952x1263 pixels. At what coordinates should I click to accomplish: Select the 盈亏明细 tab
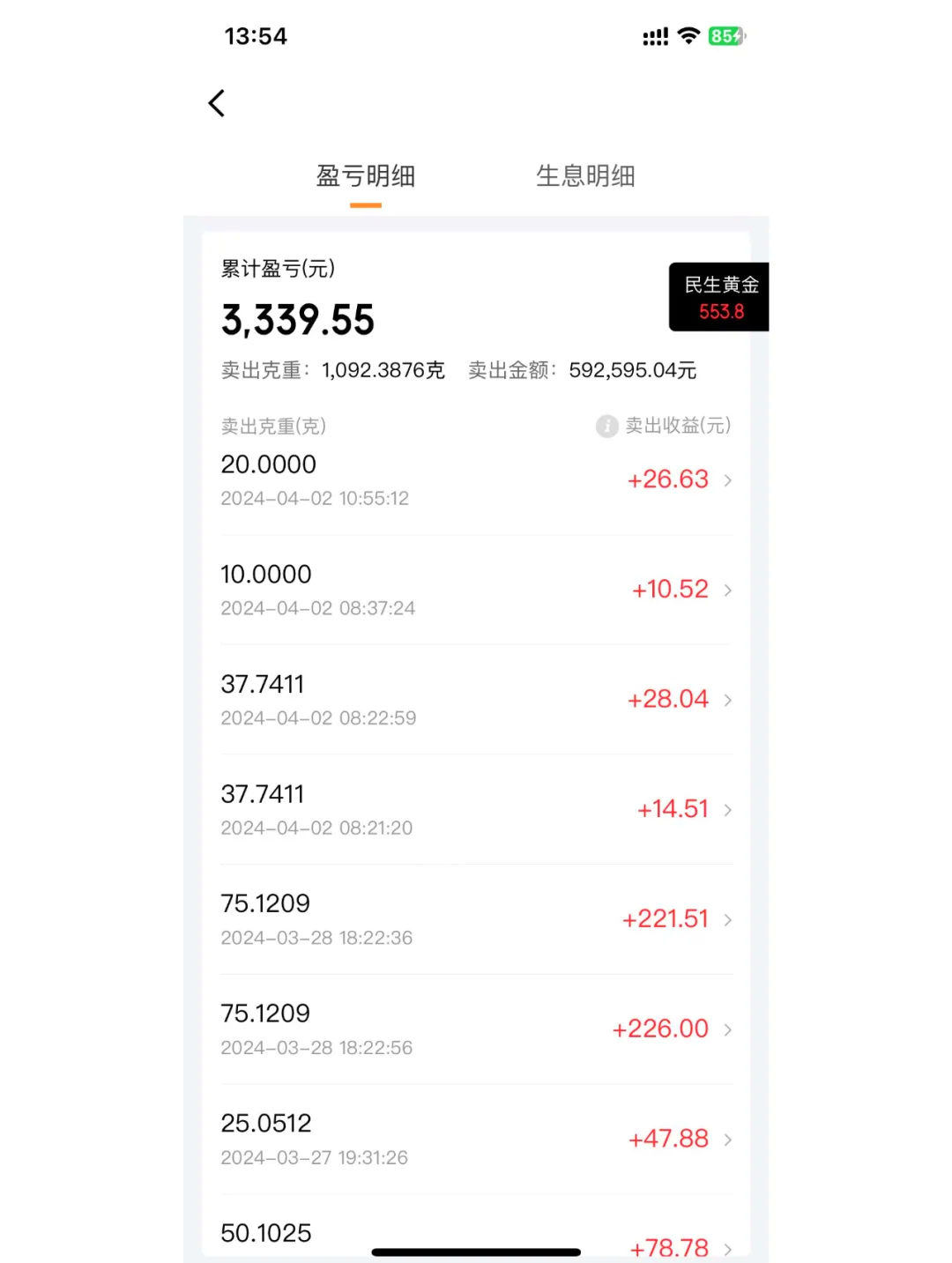[x=368, y=175]
